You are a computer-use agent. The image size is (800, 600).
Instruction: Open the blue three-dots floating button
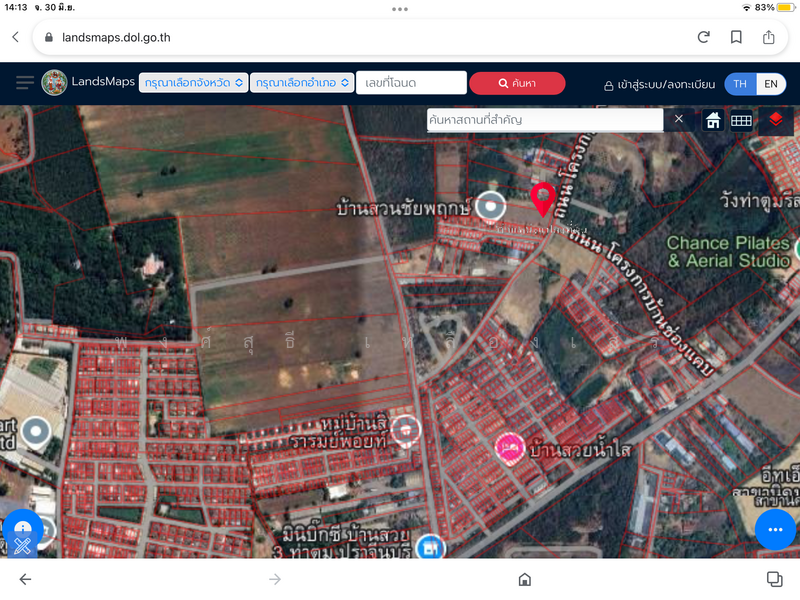(x=774, y=529)
